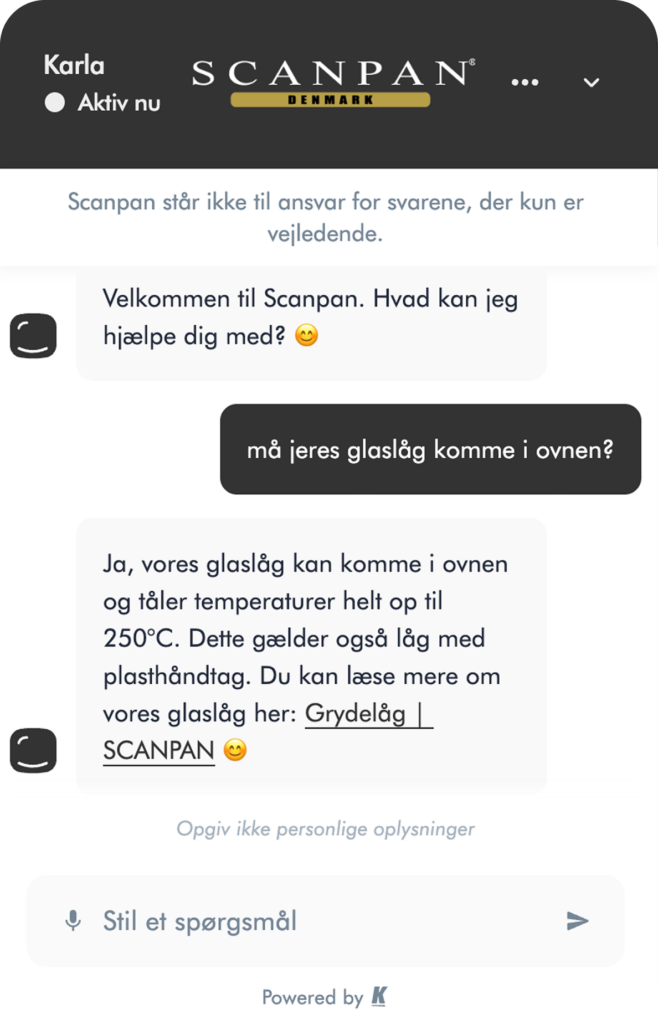Focus the 'Stil et spørgsmål' field
The width and height of the screenshot is (658, 1024).
[x=320, y=921]
